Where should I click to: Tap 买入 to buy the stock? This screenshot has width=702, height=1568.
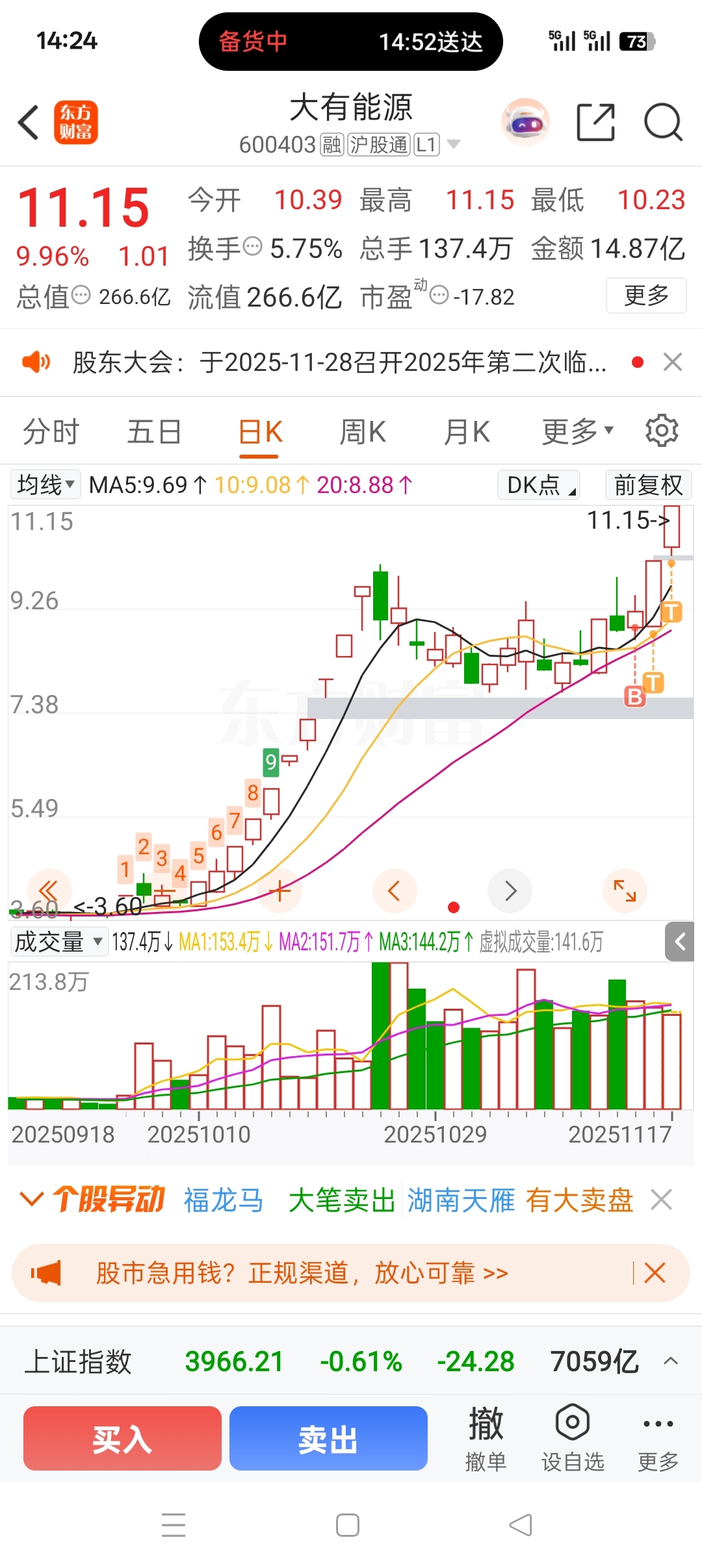coord(122,1439)
